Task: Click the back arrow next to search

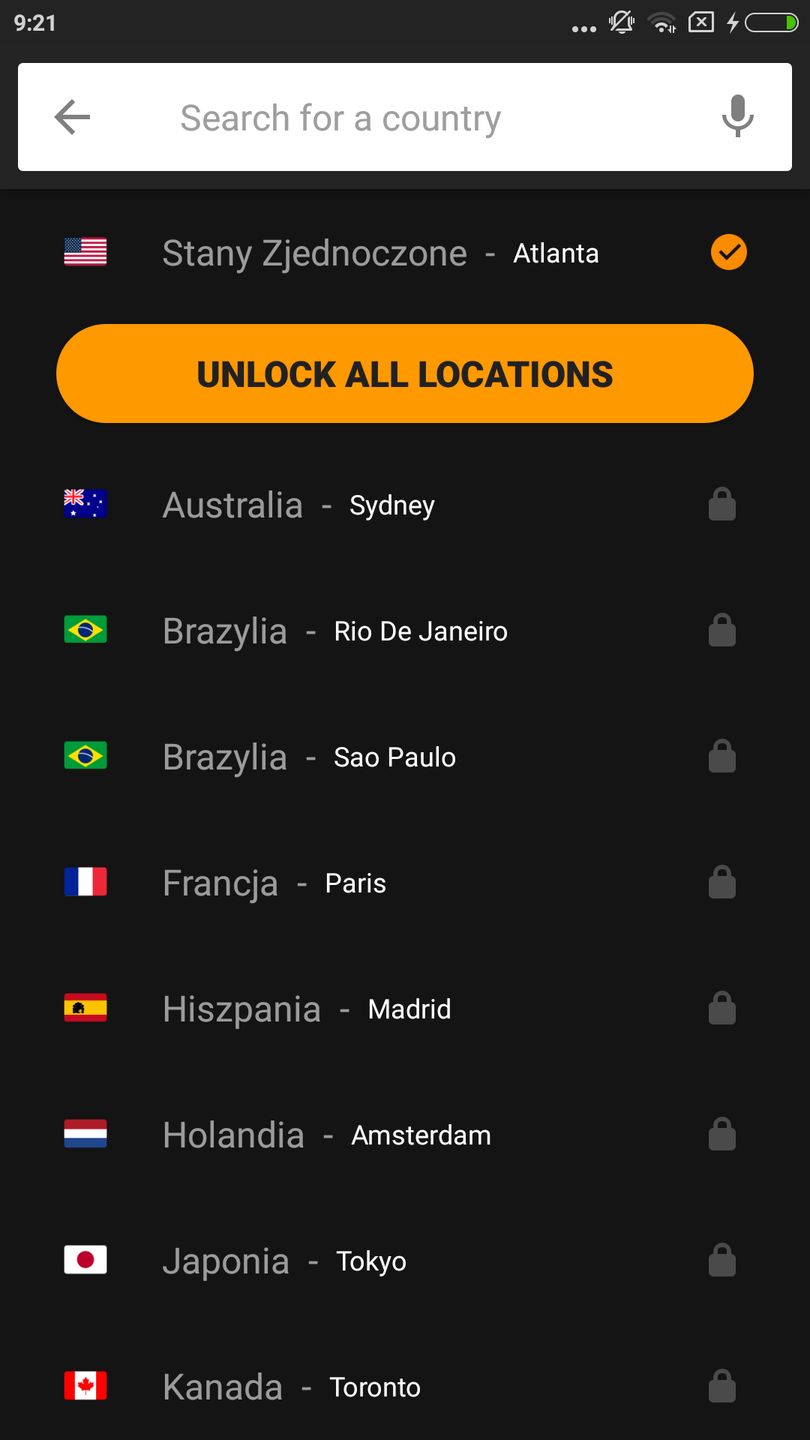Action: [71, 117]
